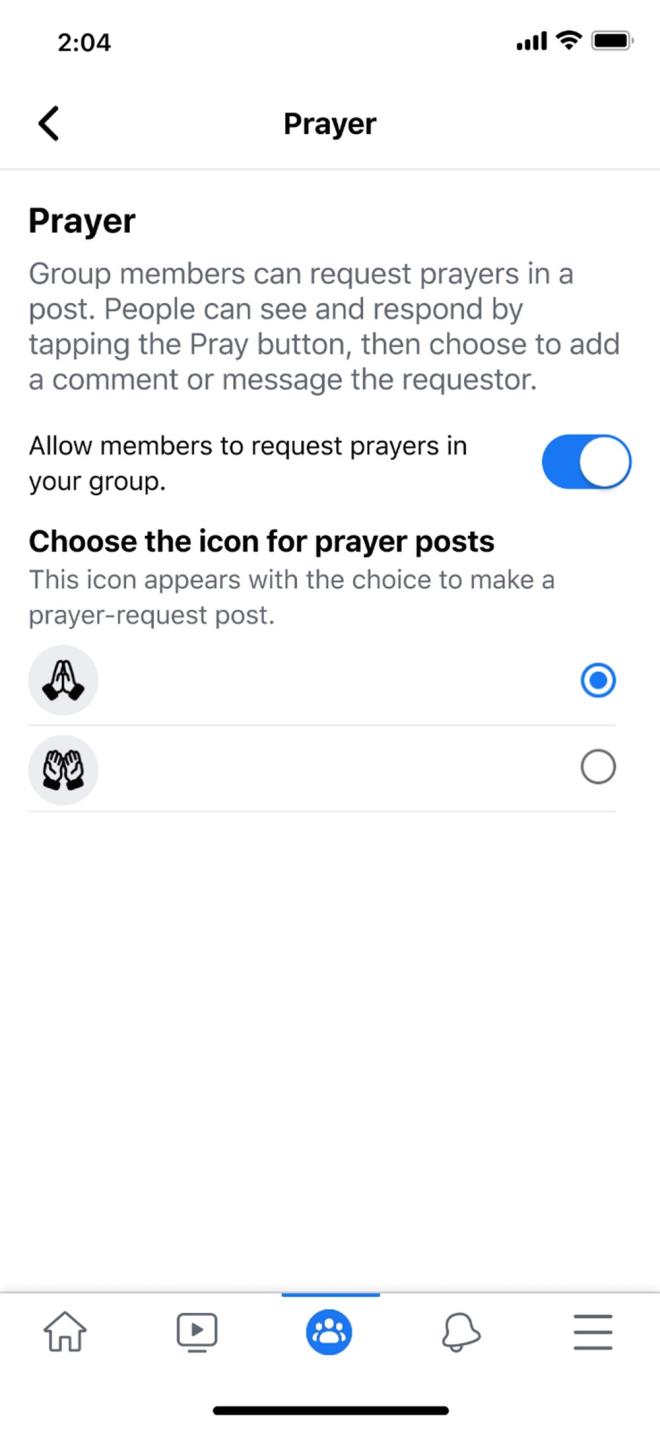Select the folded praying hands icon option
This screenshot has height=1431, width=660.
tap(597, 681)
